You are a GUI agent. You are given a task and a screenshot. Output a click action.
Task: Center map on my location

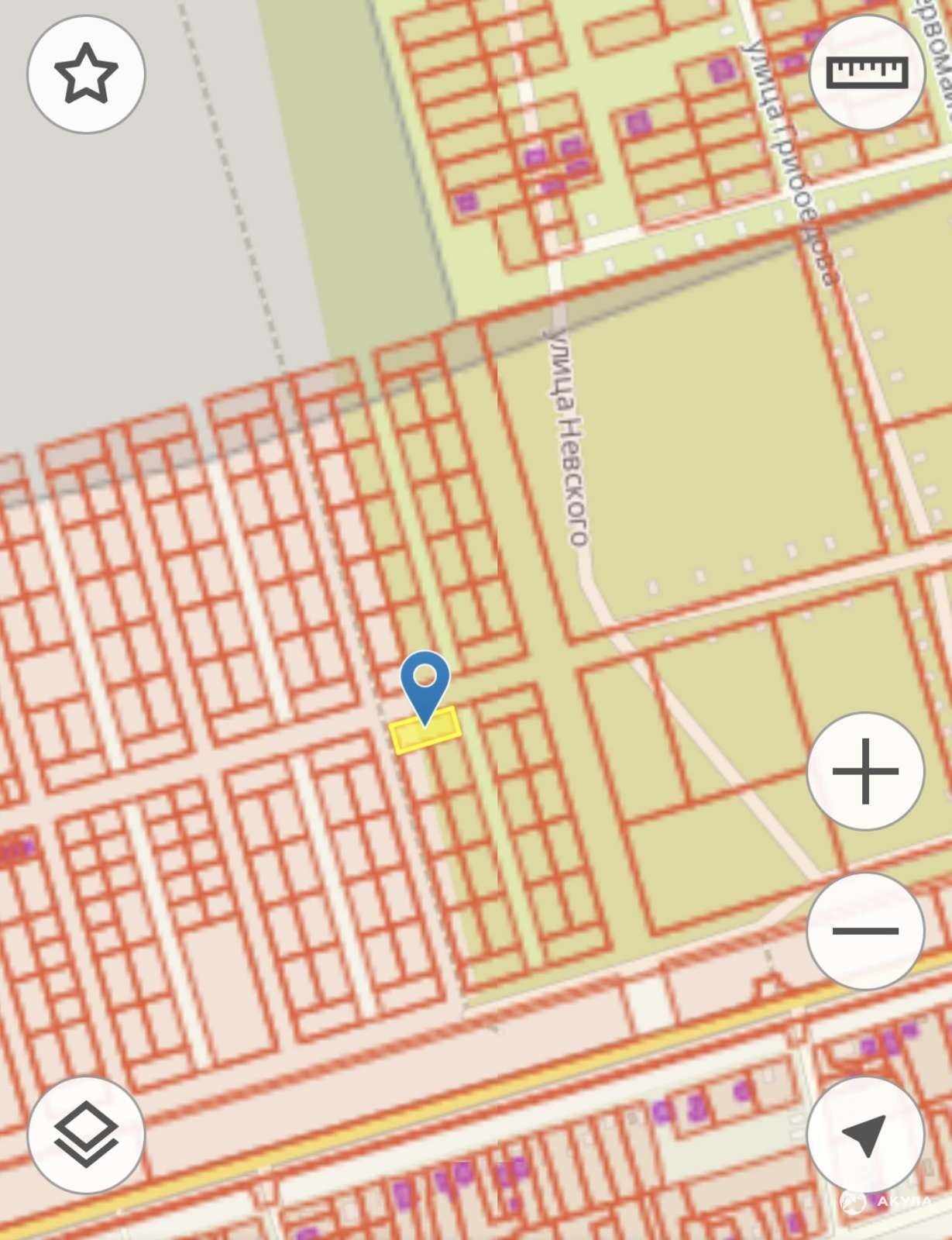click(x=865, y=1135)
